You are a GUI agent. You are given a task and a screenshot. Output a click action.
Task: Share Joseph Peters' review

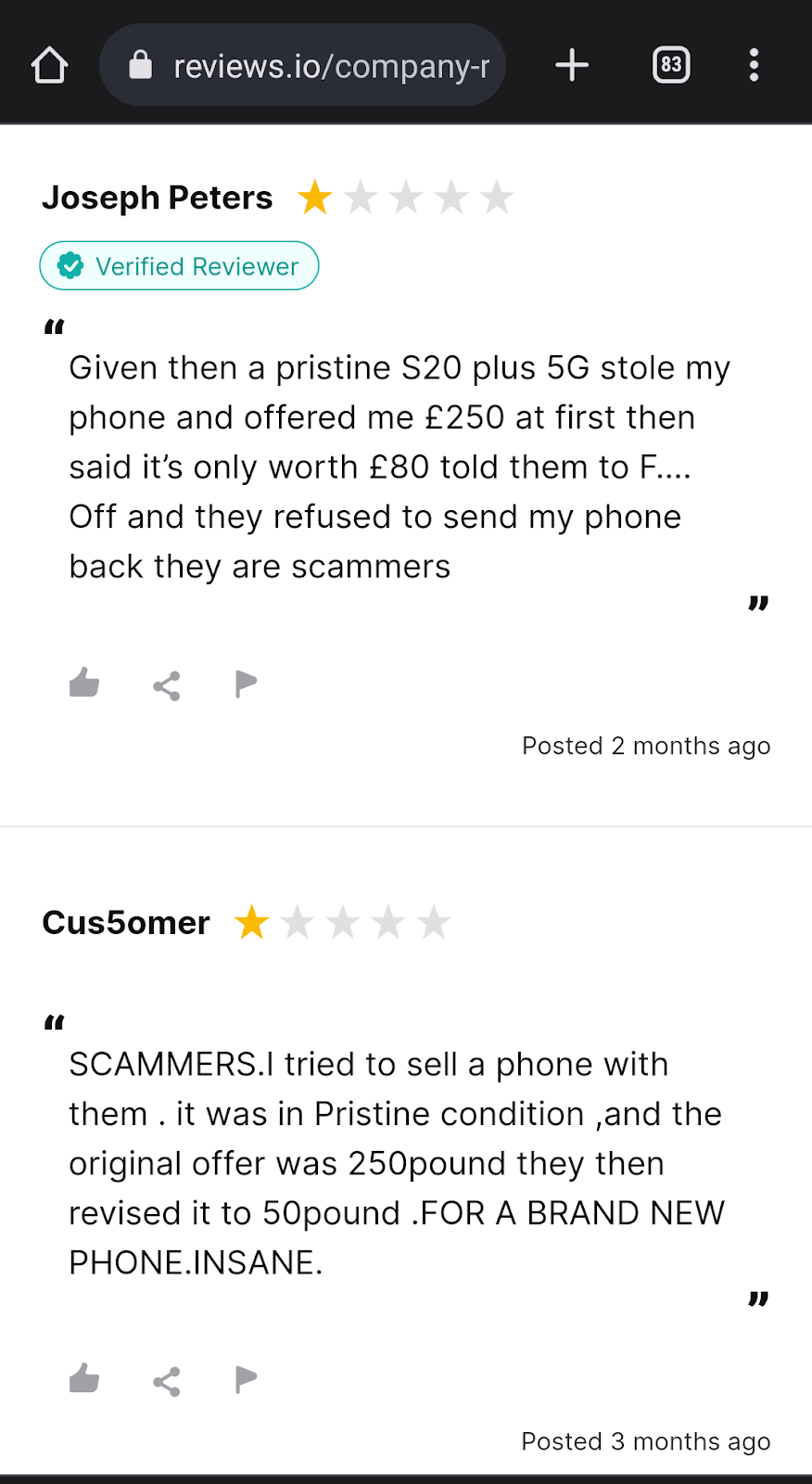click(167, 685)
